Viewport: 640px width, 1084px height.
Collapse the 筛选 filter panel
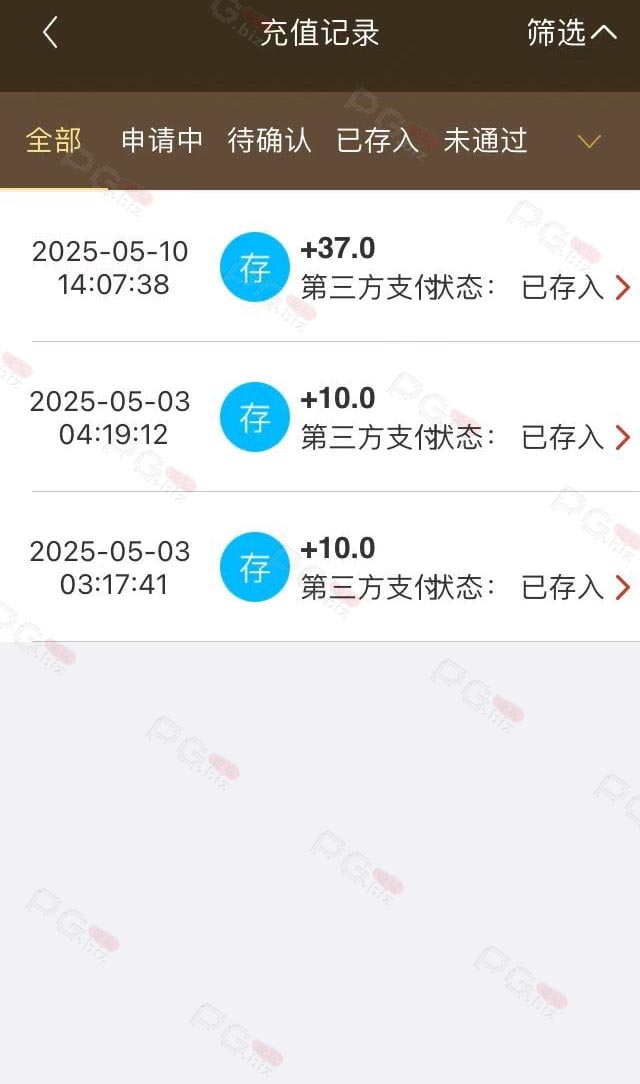coord(572,32)
